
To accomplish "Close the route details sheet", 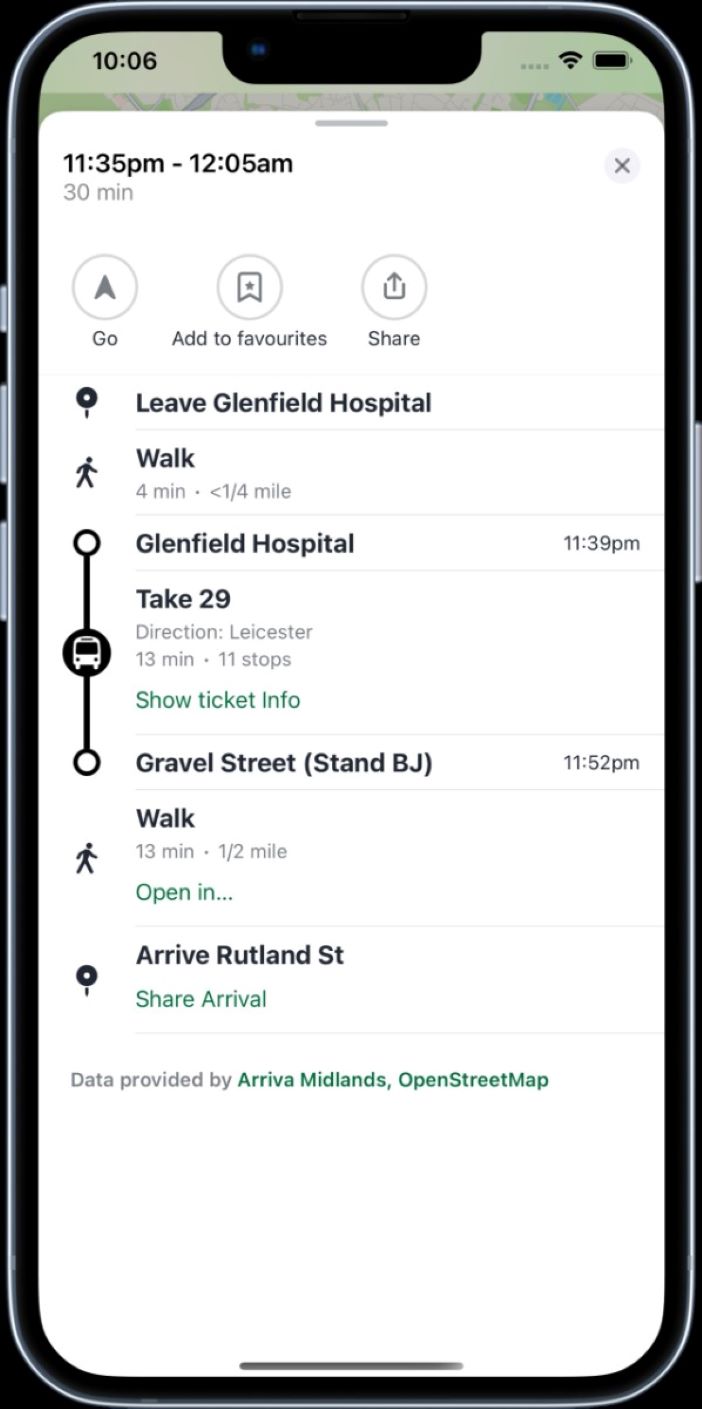I will [622, 166].
